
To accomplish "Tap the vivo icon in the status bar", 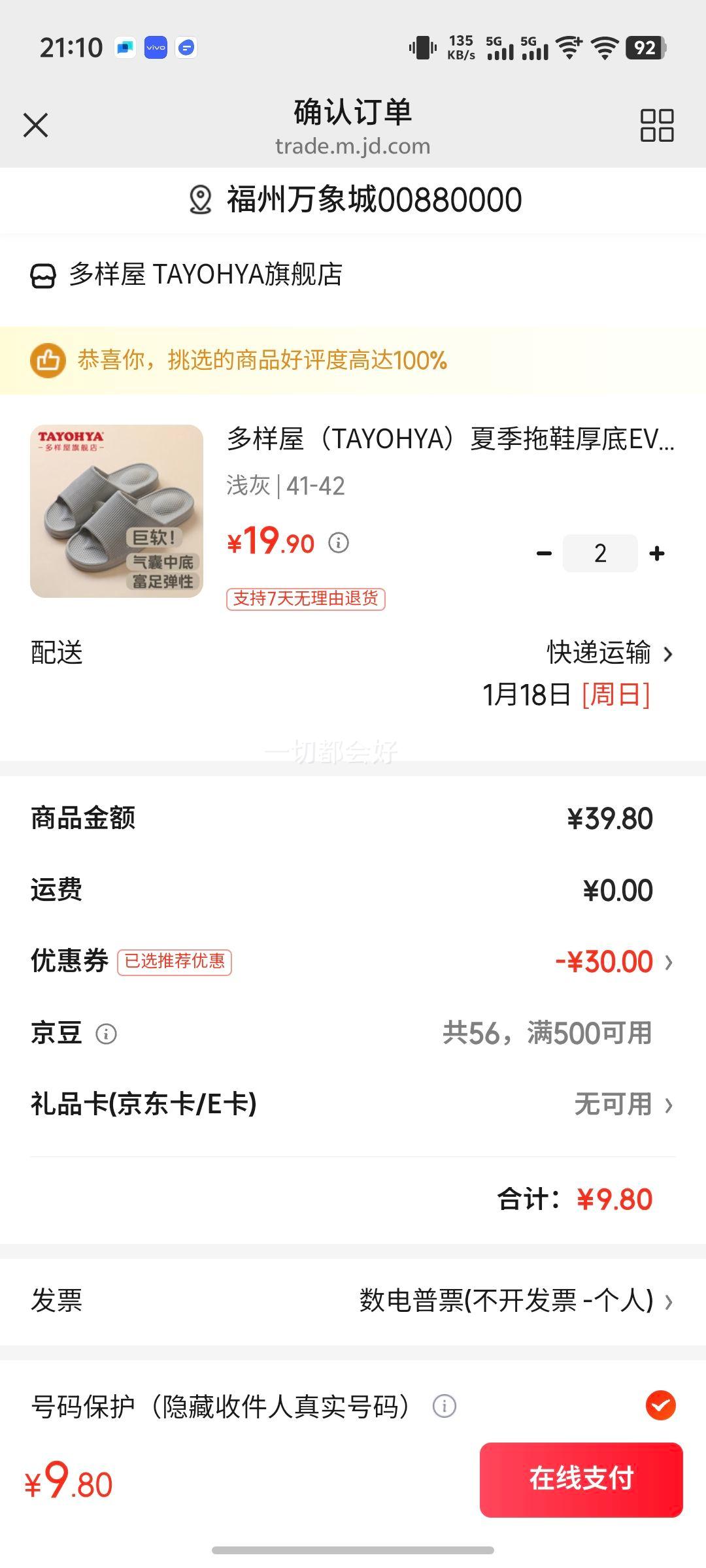I will point(156,47).
